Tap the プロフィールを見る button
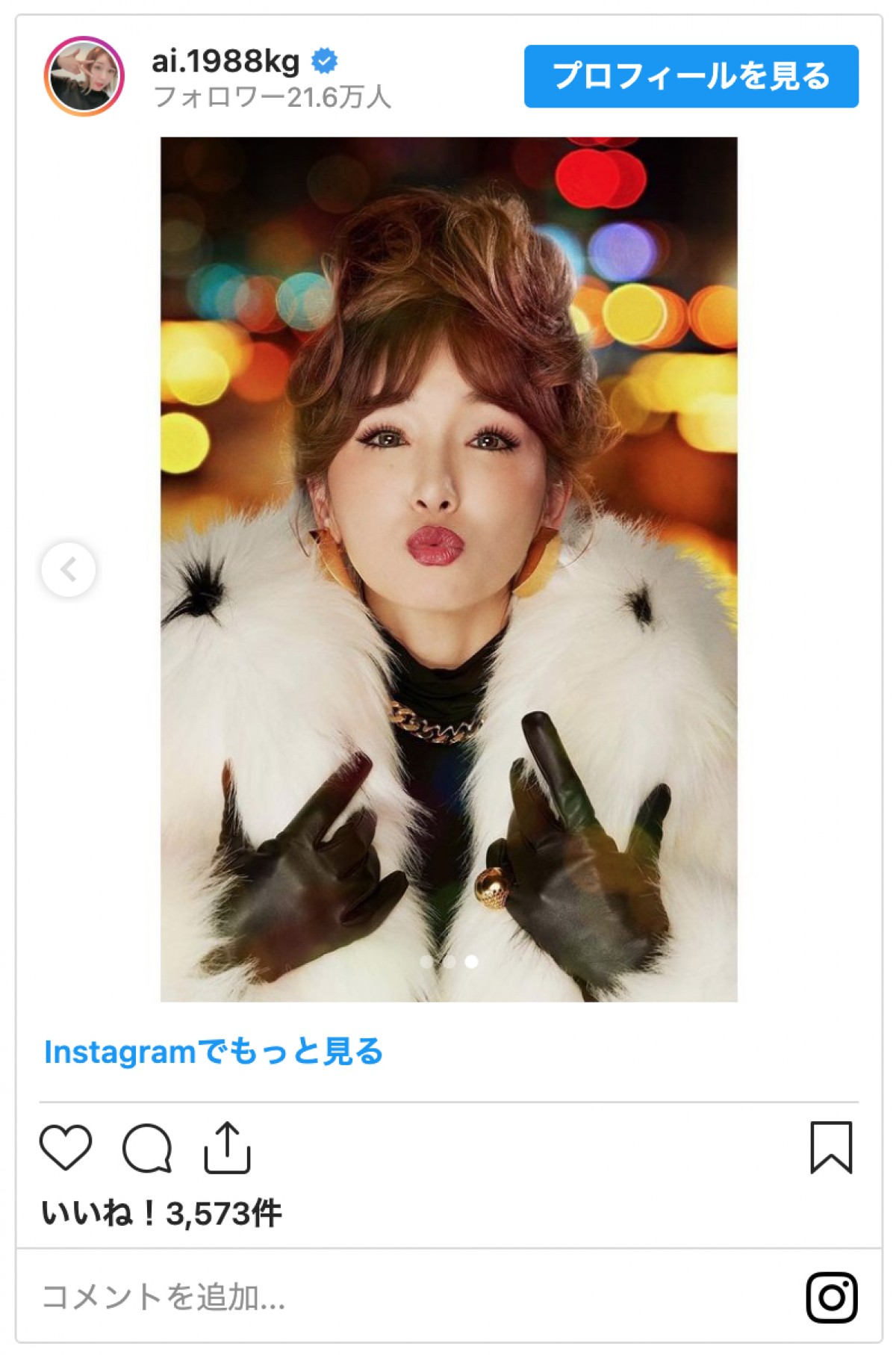Screen dimensions: 896x1355 tap(691, 76)
